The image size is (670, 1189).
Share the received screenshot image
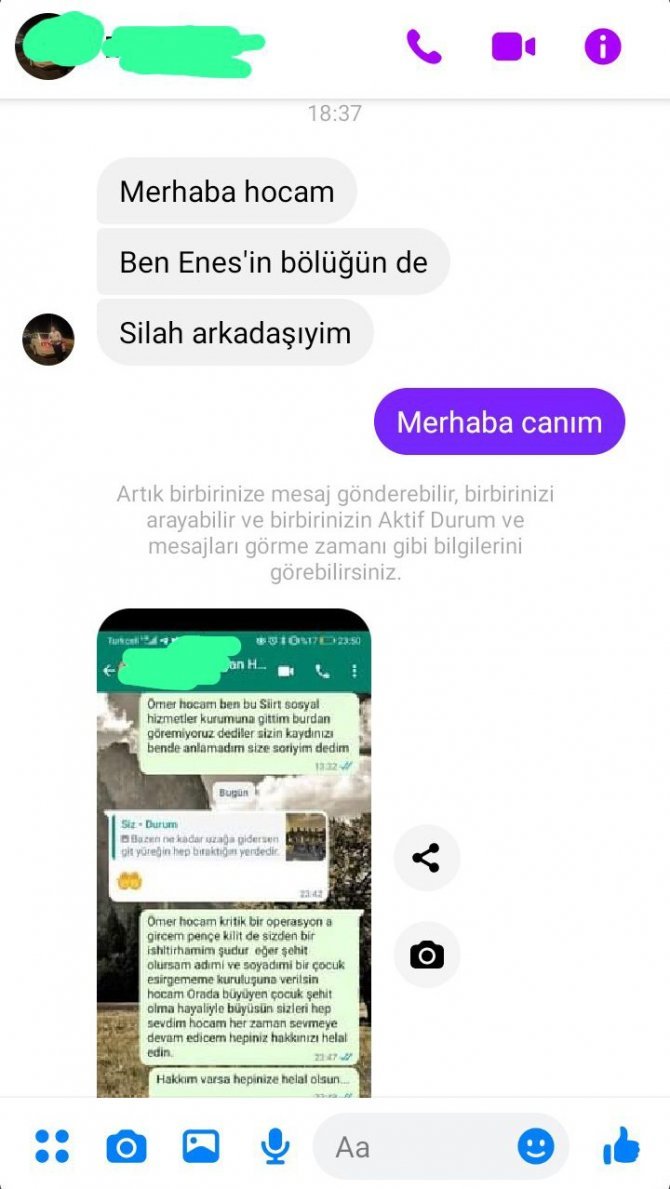426,857
